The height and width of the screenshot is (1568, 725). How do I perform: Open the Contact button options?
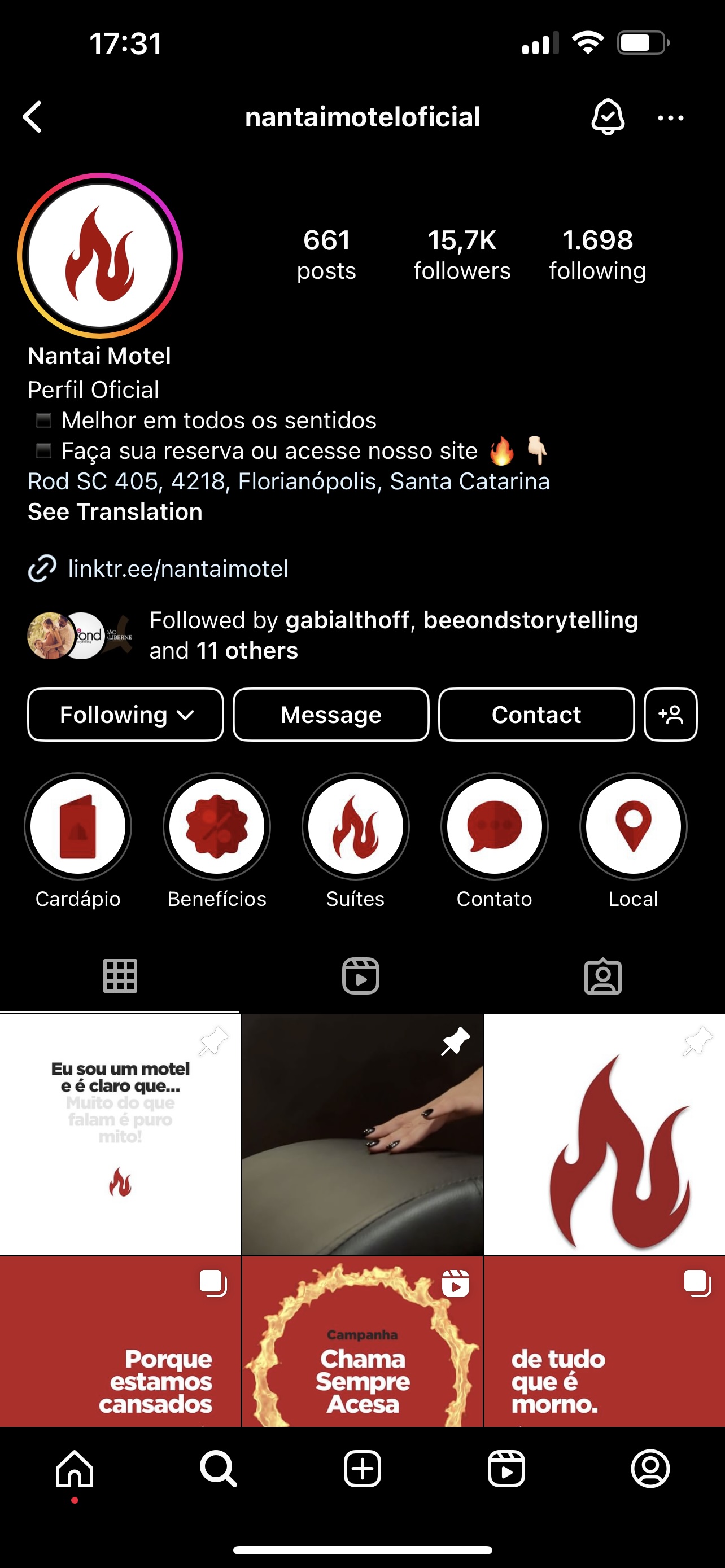(x=536, y=715)
